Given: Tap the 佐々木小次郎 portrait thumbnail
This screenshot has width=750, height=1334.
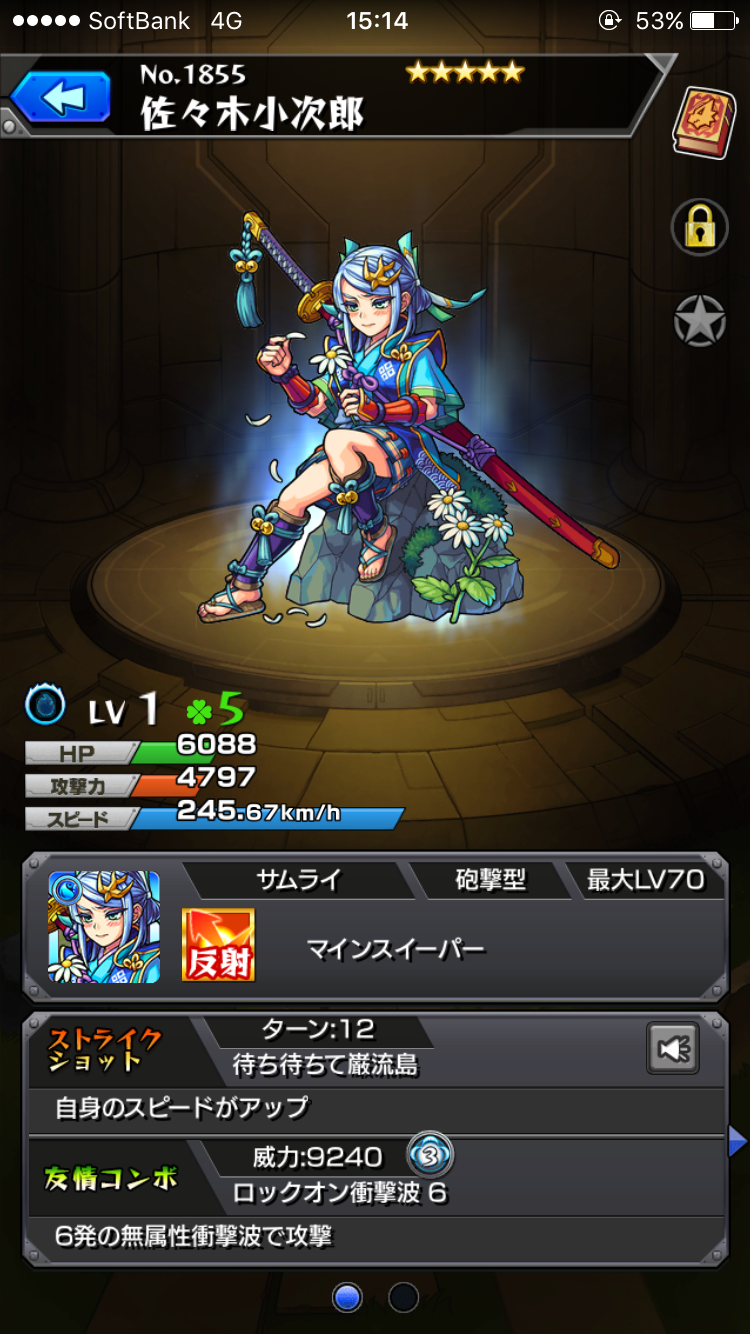Looking at the screenshot, I should pyautogui.click(x=104, y=927).
